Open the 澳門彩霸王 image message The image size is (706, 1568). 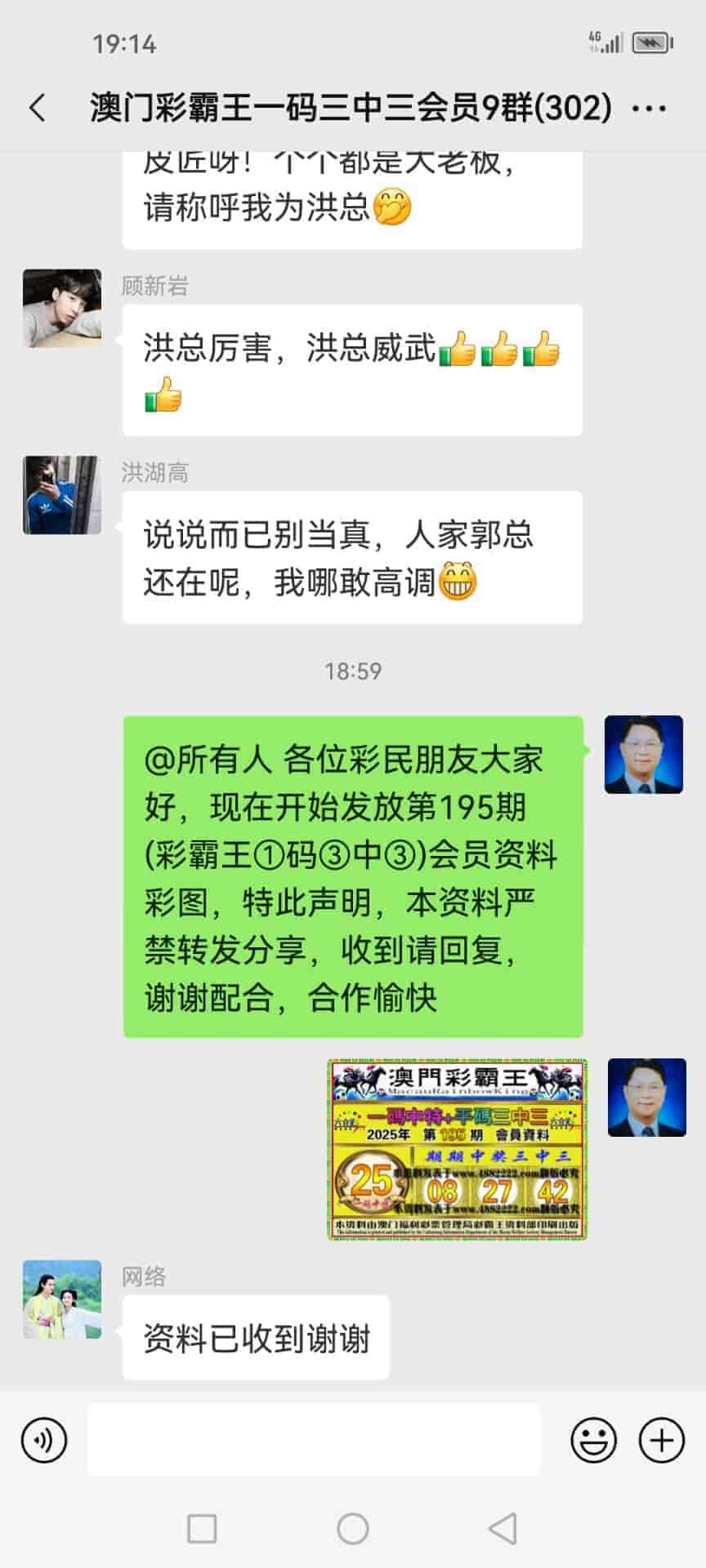click(458, 1149)
